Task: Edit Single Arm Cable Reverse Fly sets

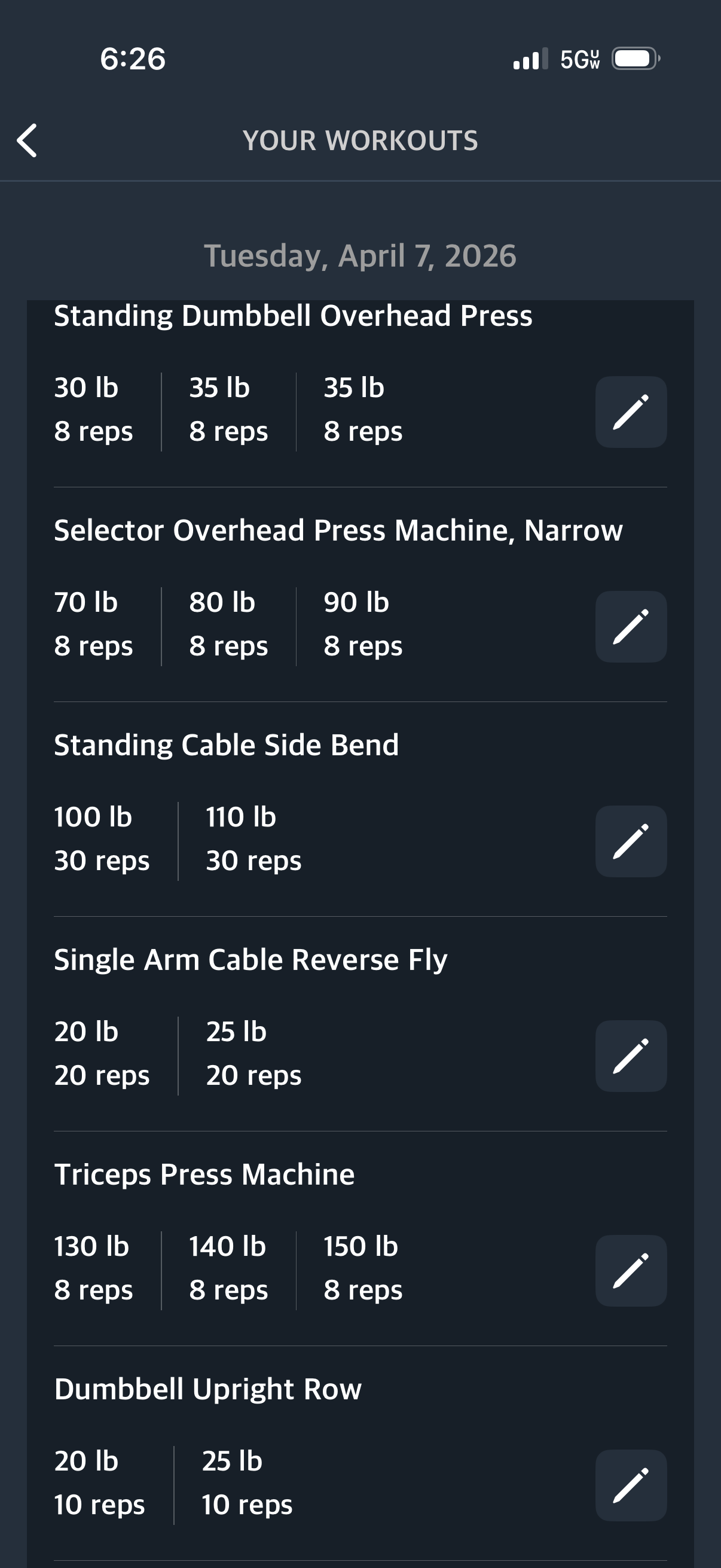Action: pos(630,1056)
